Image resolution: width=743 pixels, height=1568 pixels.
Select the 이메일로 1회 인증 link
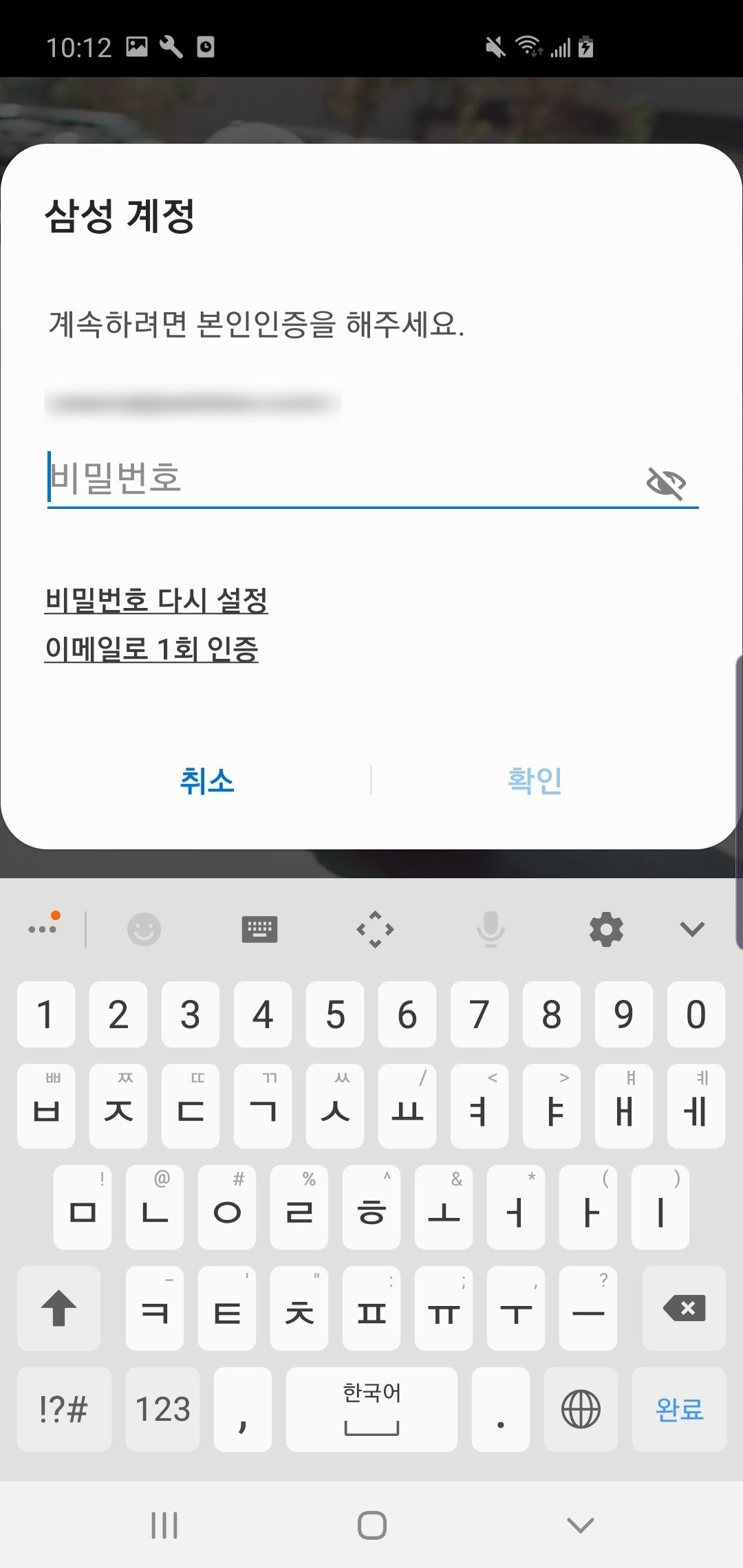click(x=153, y=646)
